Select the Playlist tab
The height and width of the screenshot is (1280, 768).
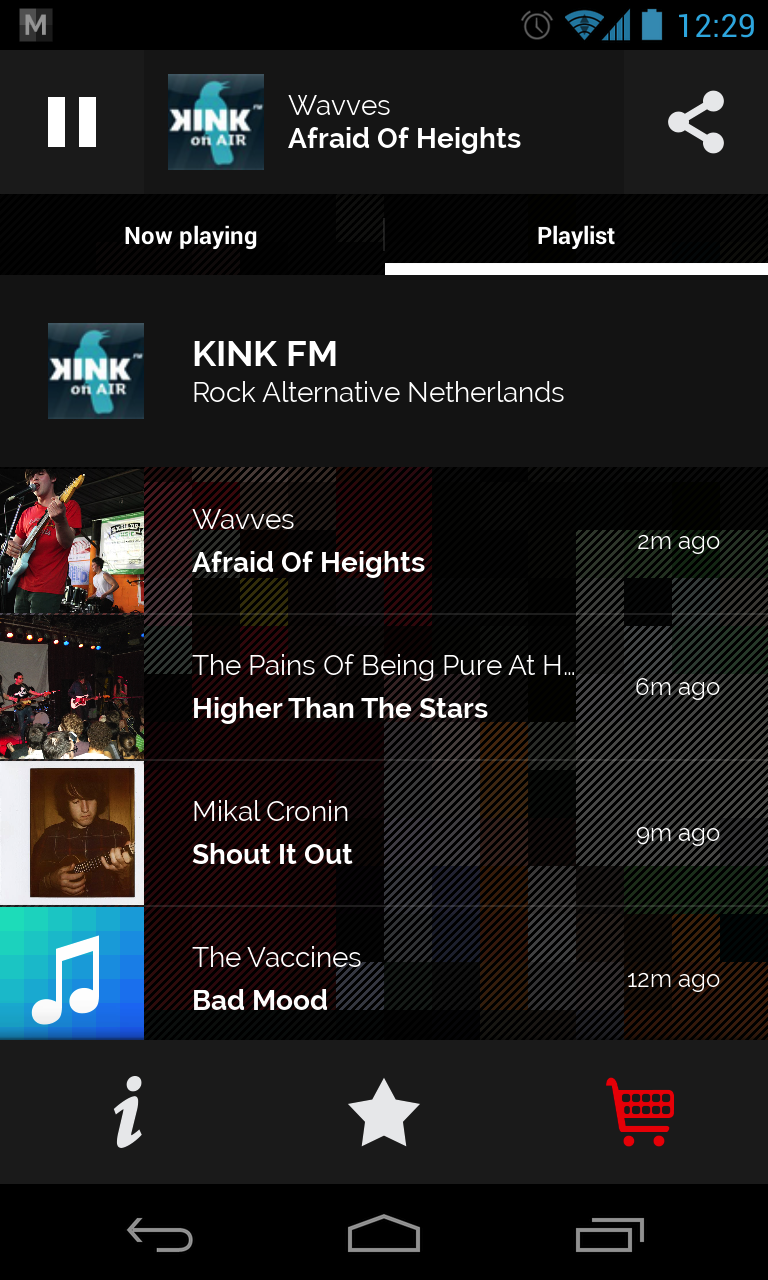(576, 236)
